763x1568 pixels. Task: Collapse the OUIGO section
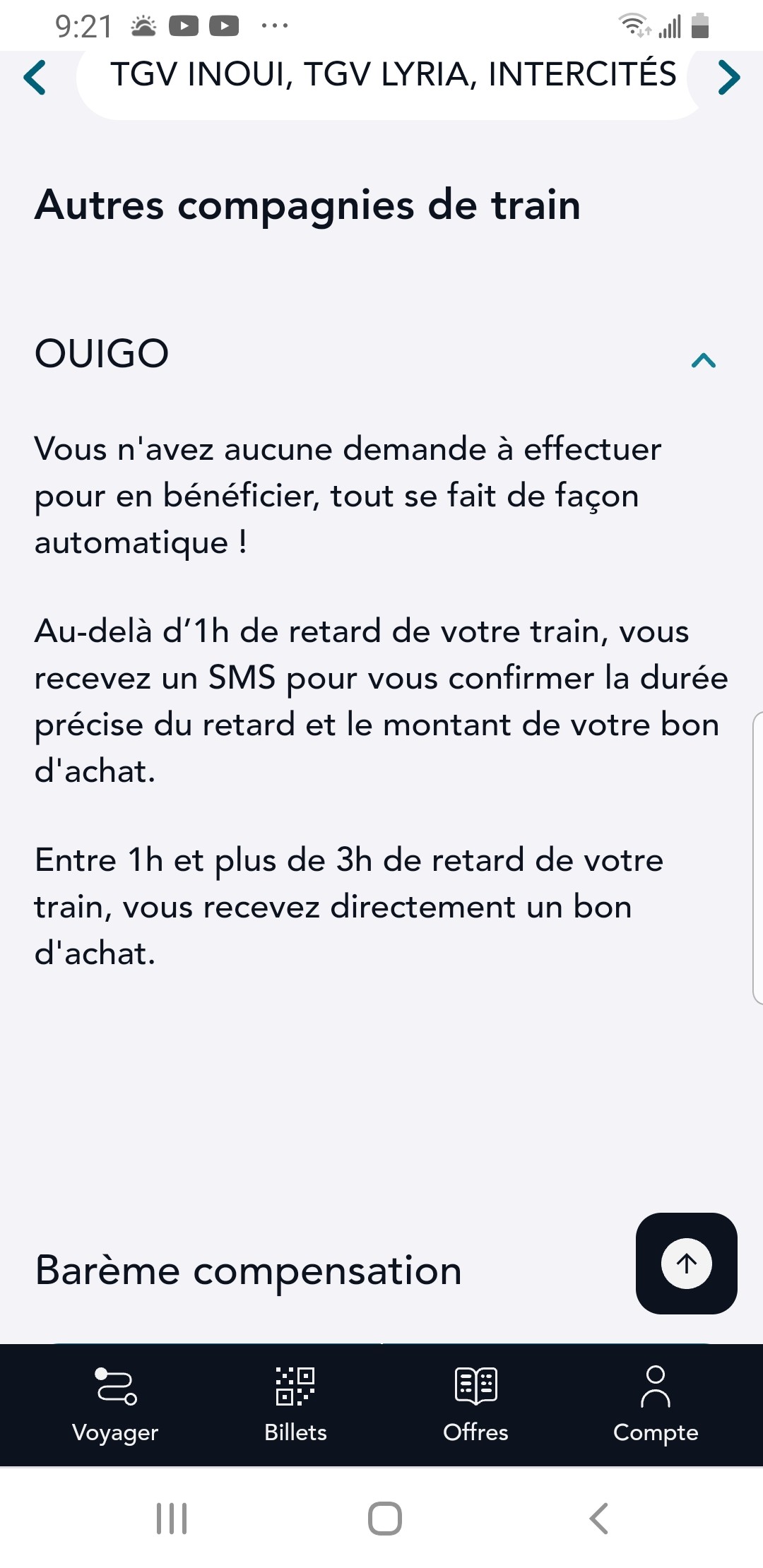click(x=703, y=360)
